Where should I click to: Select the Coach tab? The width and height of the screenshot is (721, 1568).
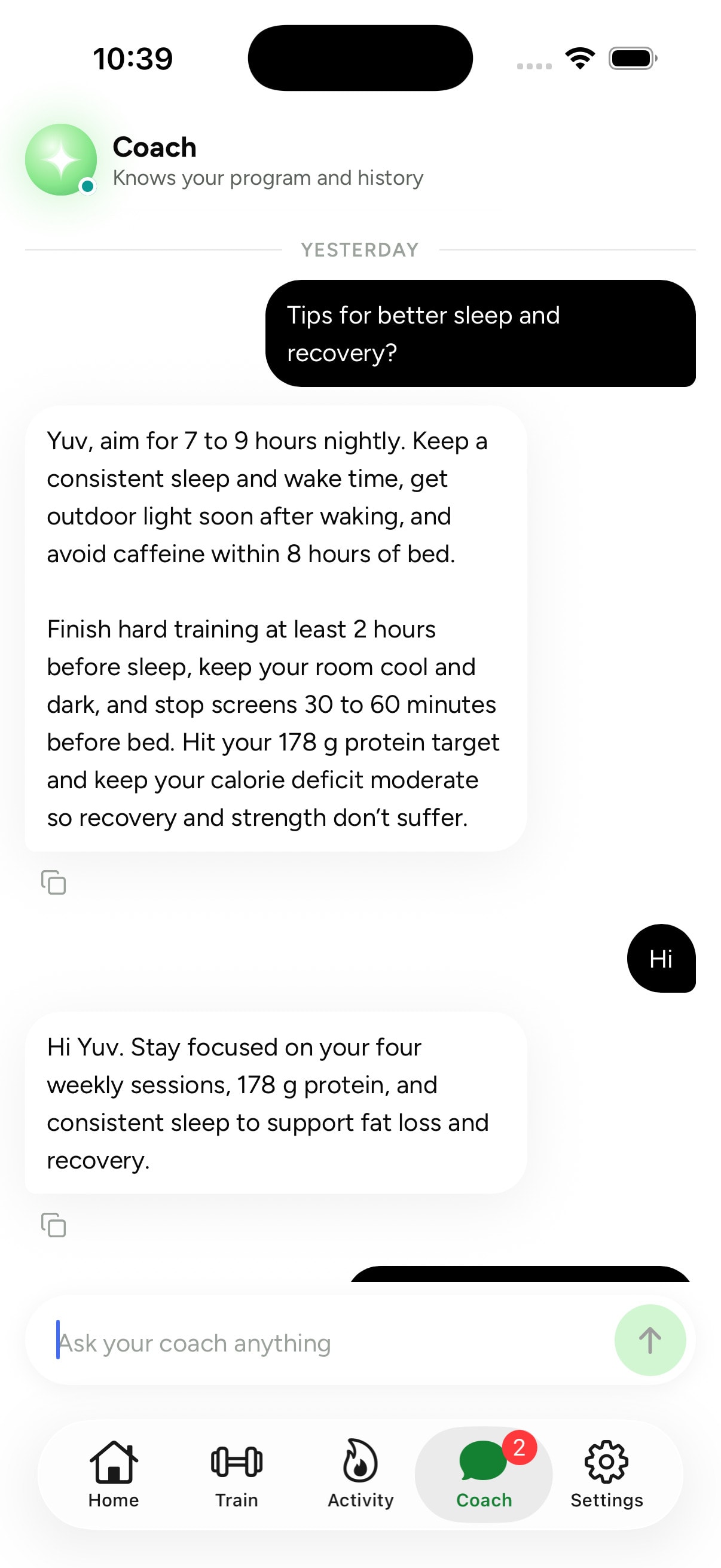[484, 1474]
